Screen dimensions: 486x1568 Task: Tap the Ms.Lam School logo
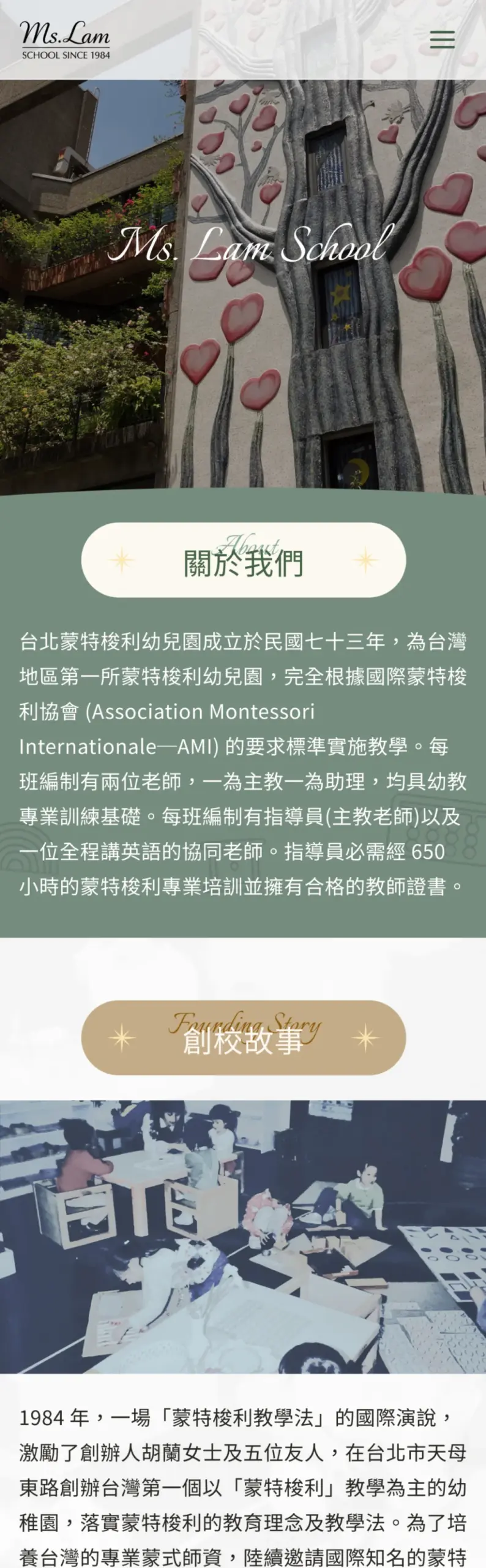(x=65, y=40)
